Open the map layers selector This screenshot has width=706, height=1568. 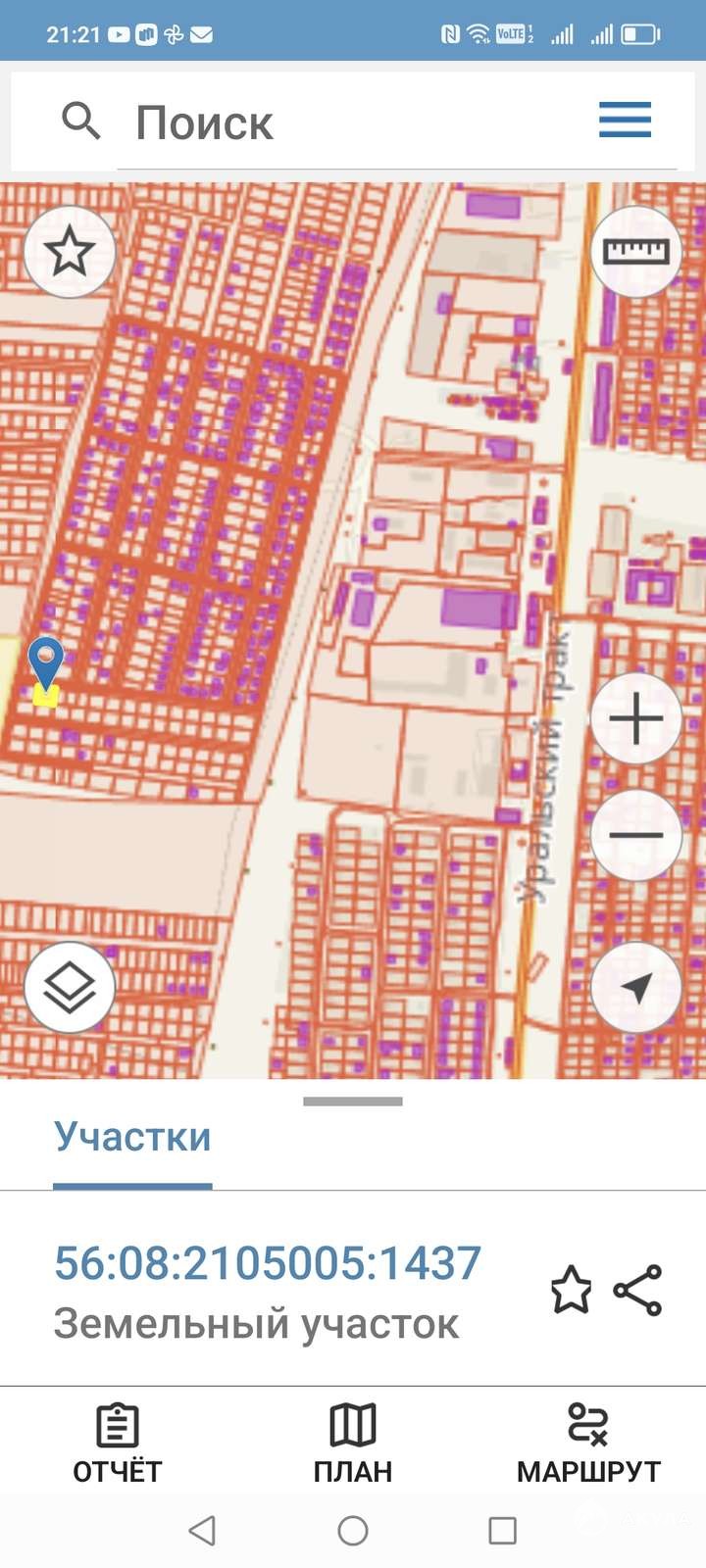(x=70, y=987)
